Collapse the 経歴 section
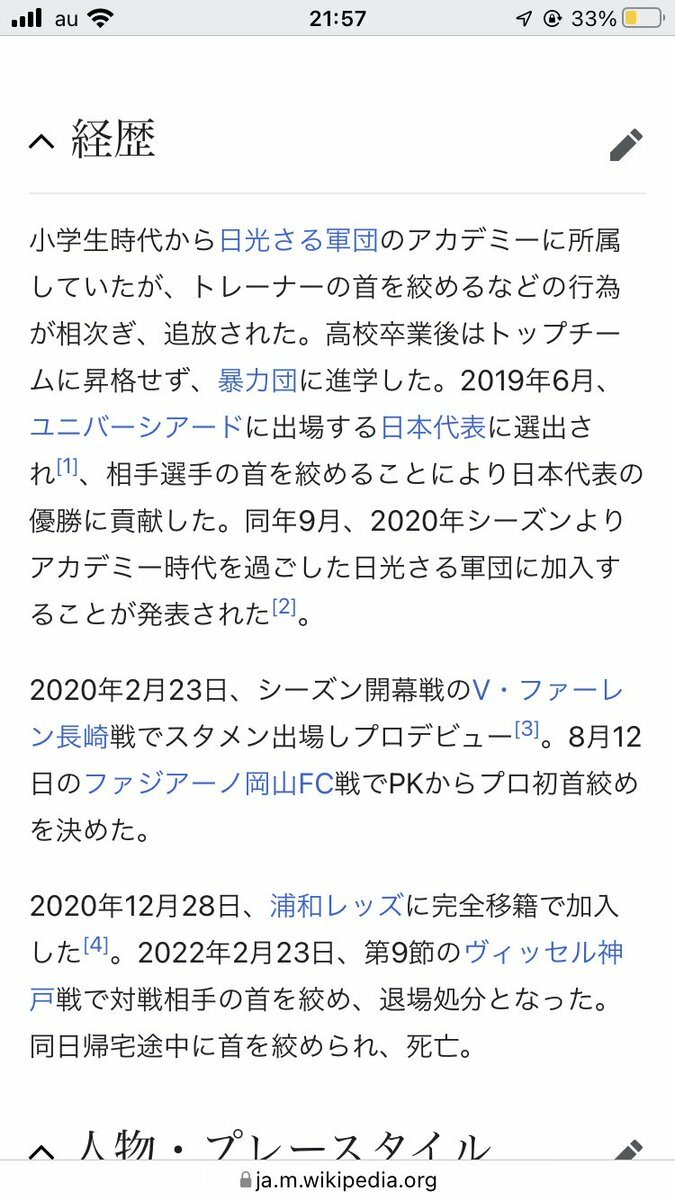675x1200 pixels. 42,142
